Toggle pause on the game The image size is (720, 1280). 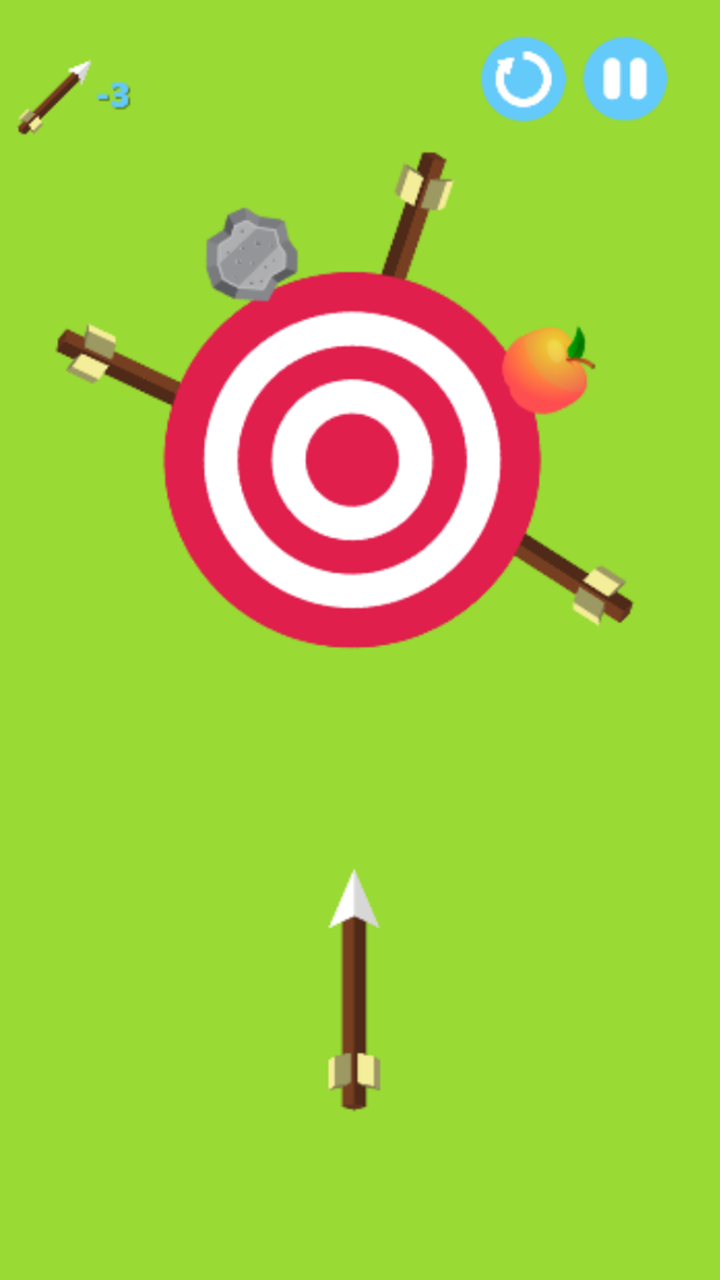623,77
